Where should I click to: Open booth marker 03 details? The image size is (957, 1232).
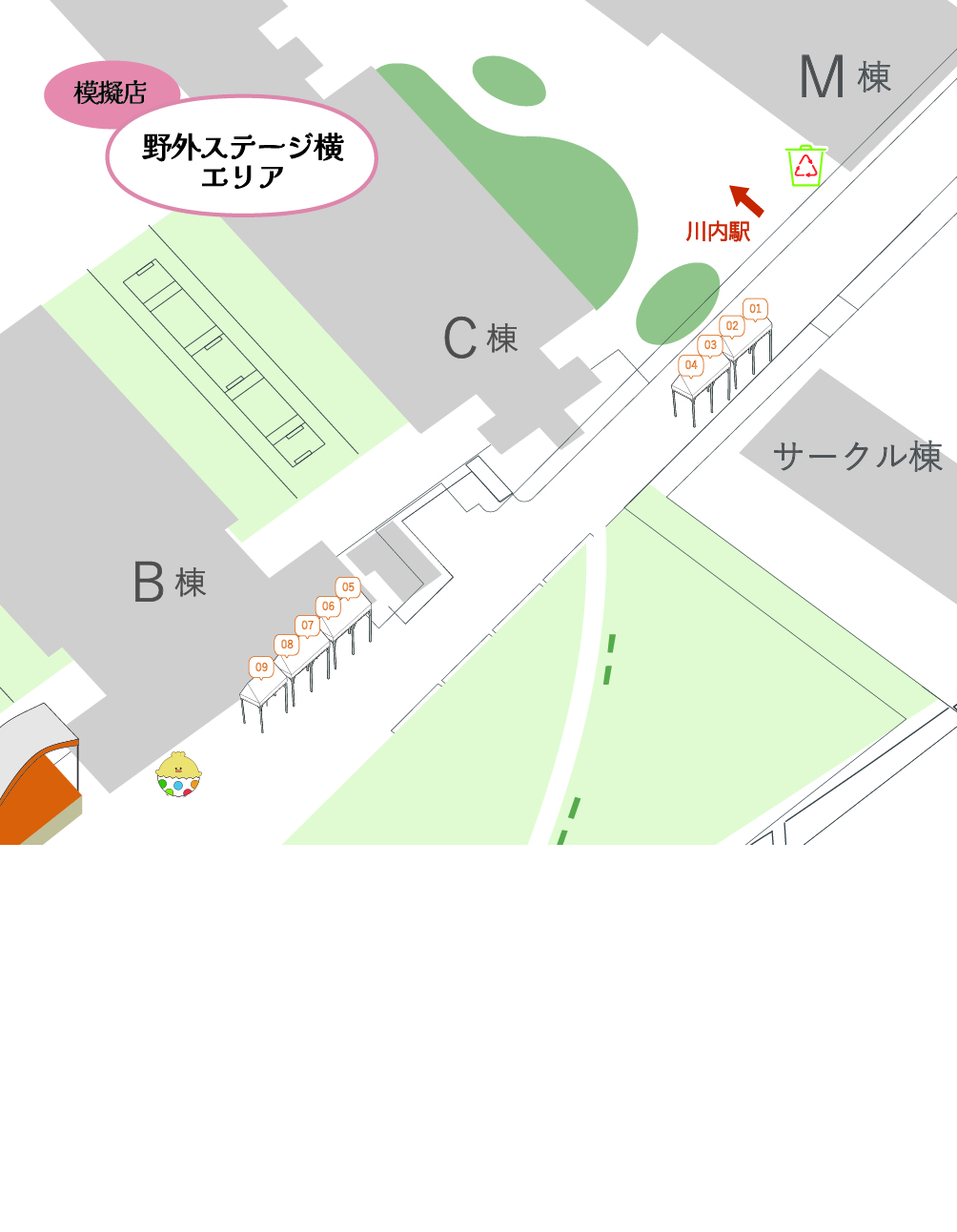click(x=710, y=345)
